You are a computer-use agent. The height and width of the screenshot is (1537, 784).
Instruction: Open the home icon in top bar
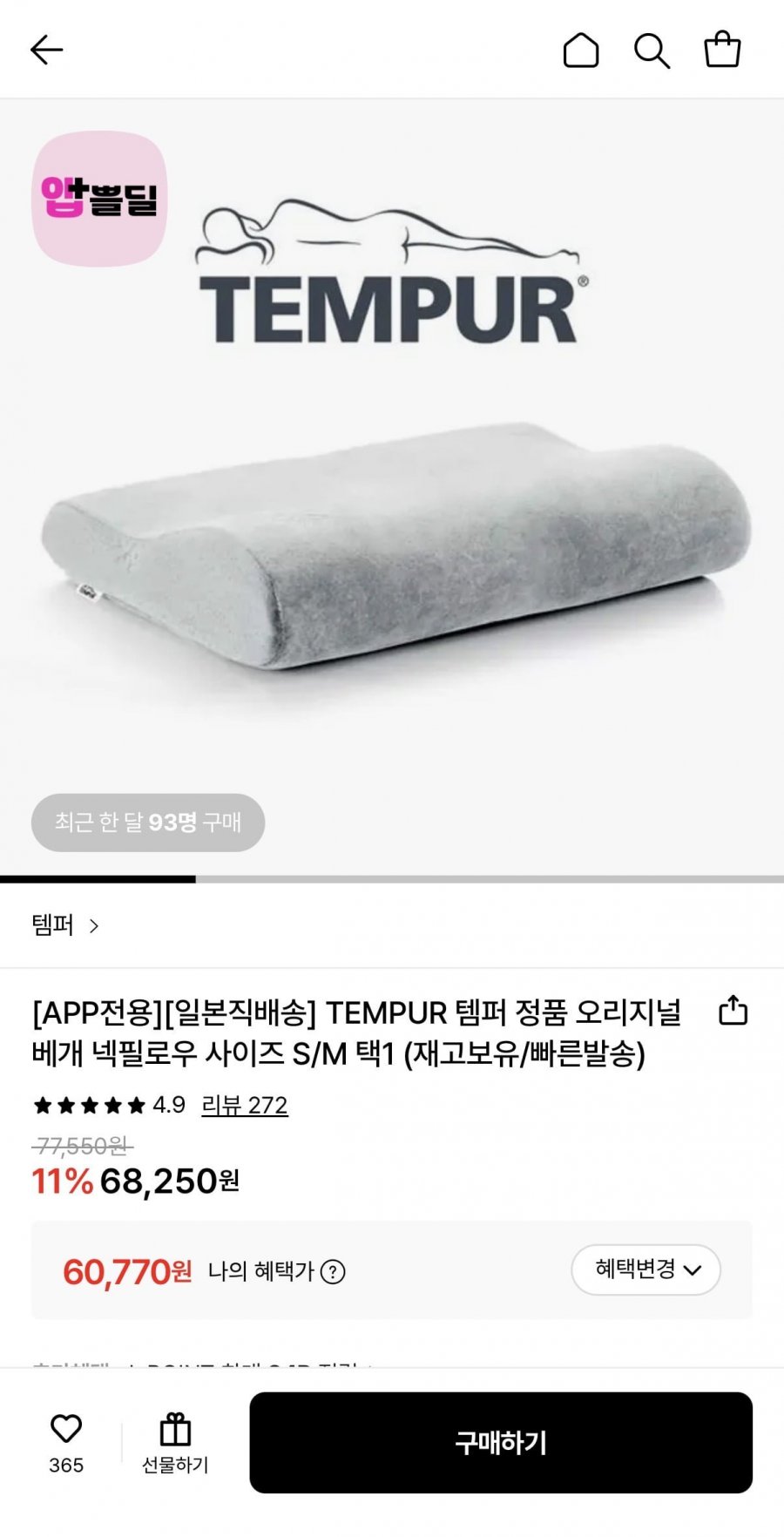[581, 51]
